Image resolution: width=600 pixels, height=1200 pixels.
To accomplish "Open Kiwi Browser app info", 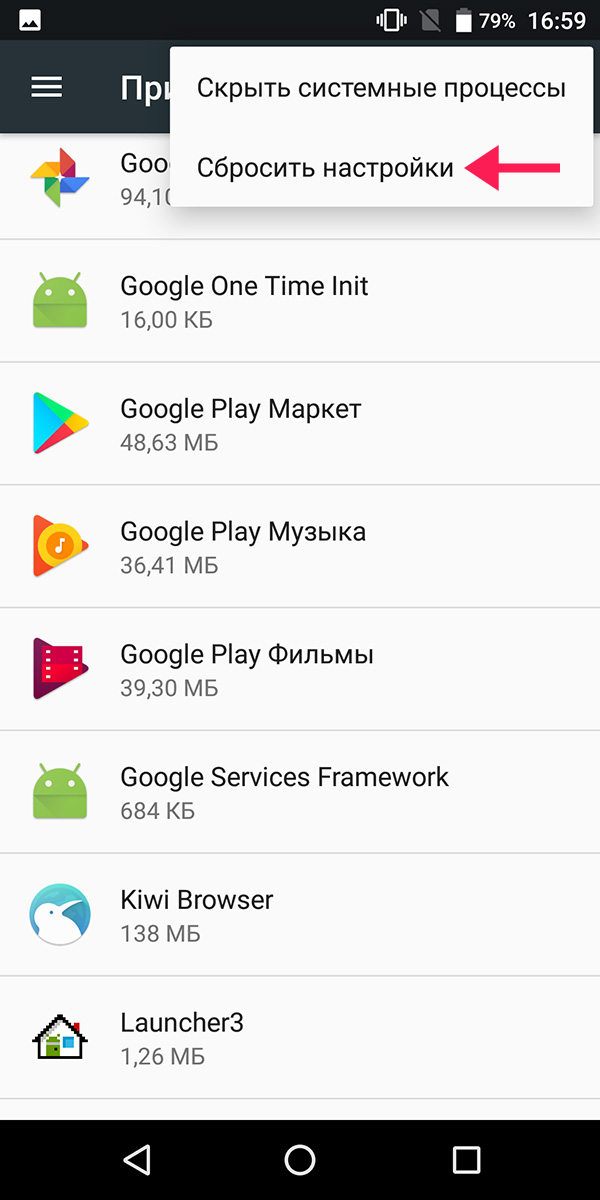I will 300,915.
